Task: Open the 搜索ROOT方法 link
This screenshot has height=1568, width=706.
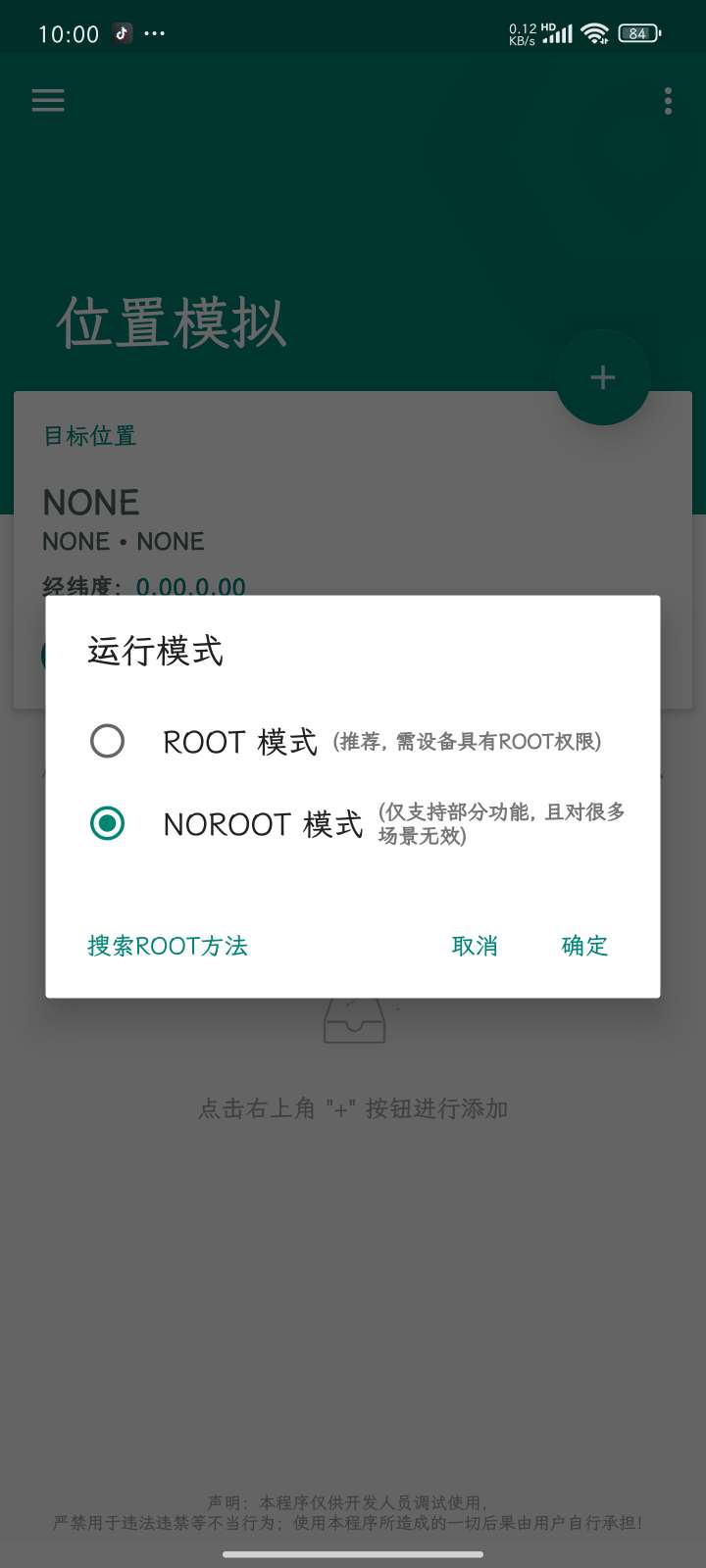Action: tap(168, 946)
